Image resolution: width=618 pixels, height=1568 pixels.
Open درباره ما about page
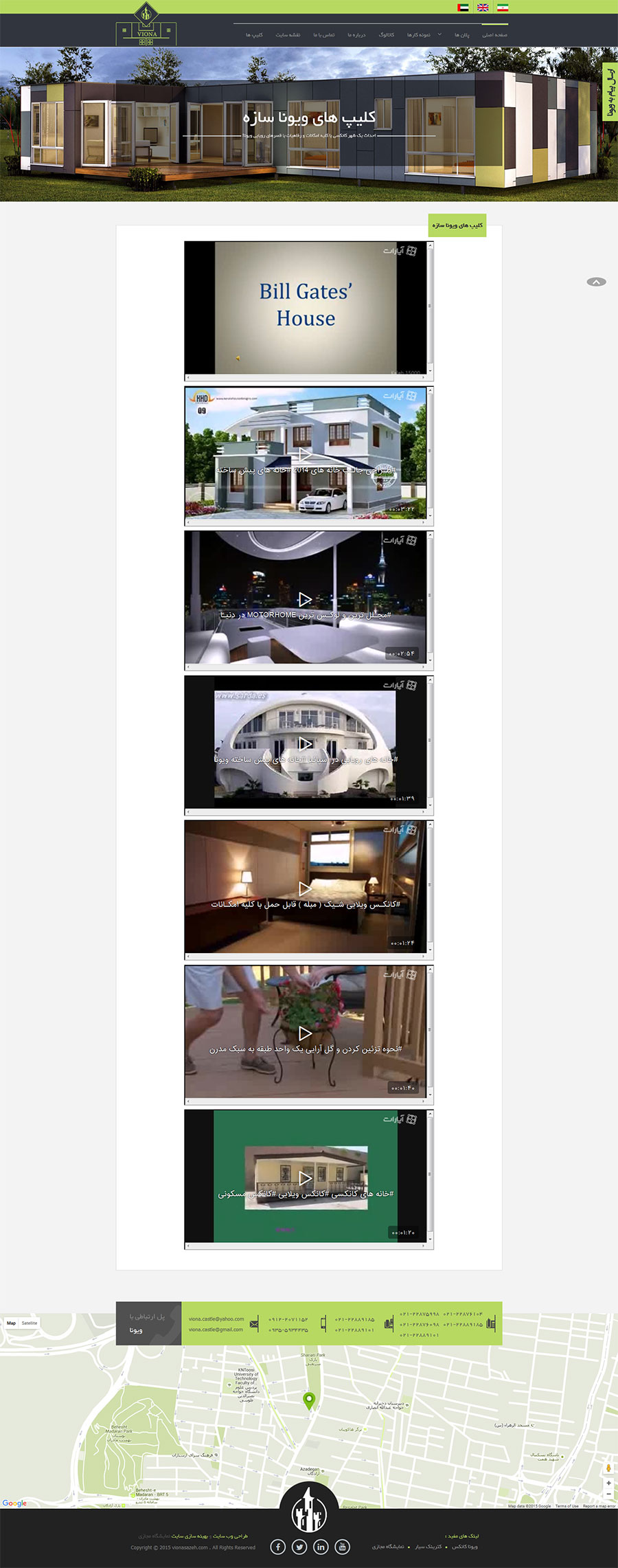pyautogui.click(x=356, y=35)
